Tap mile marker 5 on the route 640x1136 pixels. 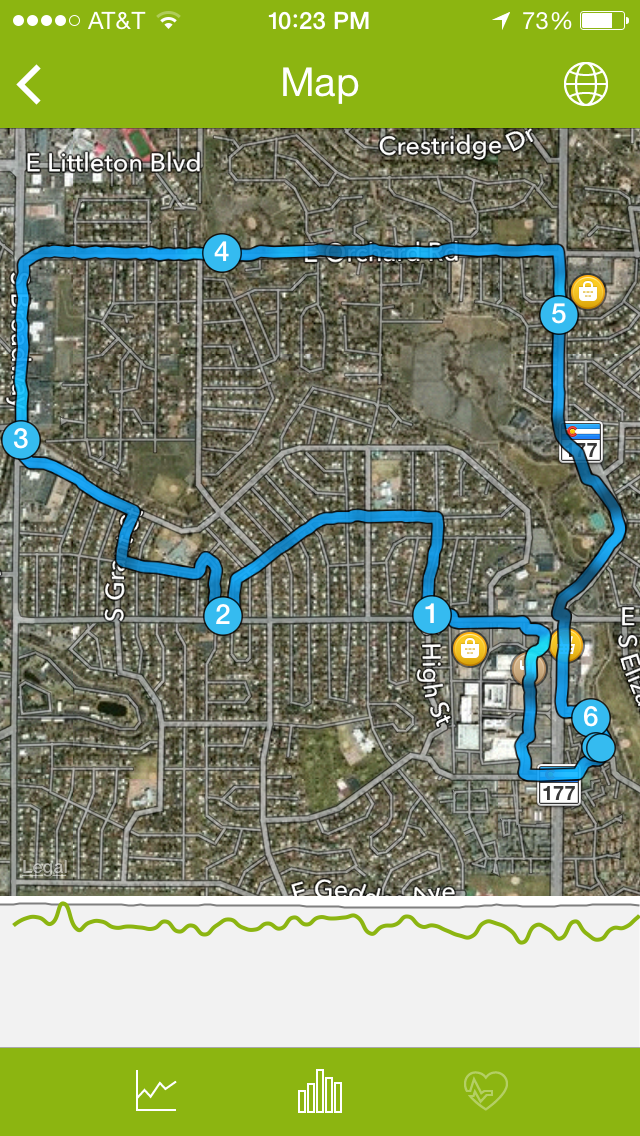tap(558, 314)
